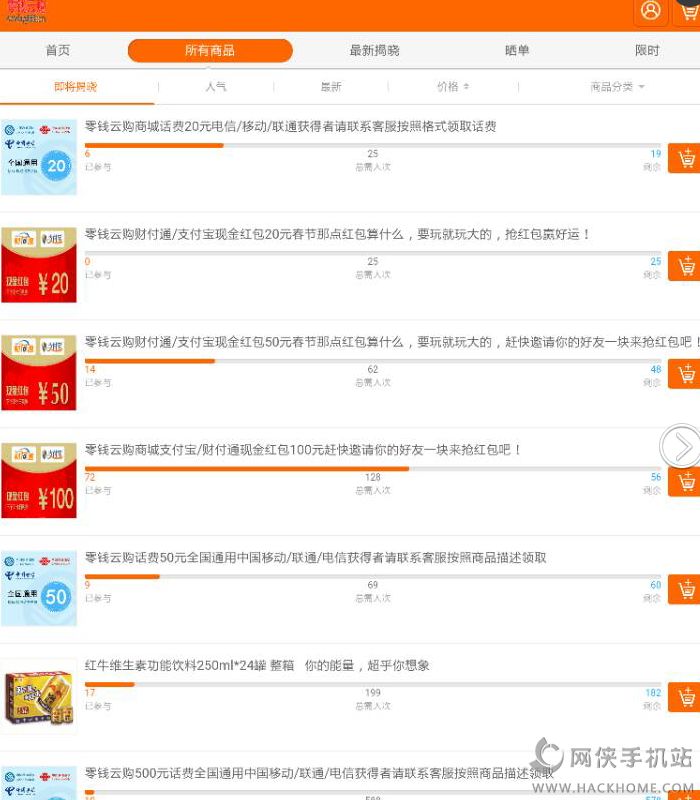Add 现金红包20元 item to cart
Image resolution: width=700 pixels, height=800 pixels.
pyautogui.click(x=685, y=266)
